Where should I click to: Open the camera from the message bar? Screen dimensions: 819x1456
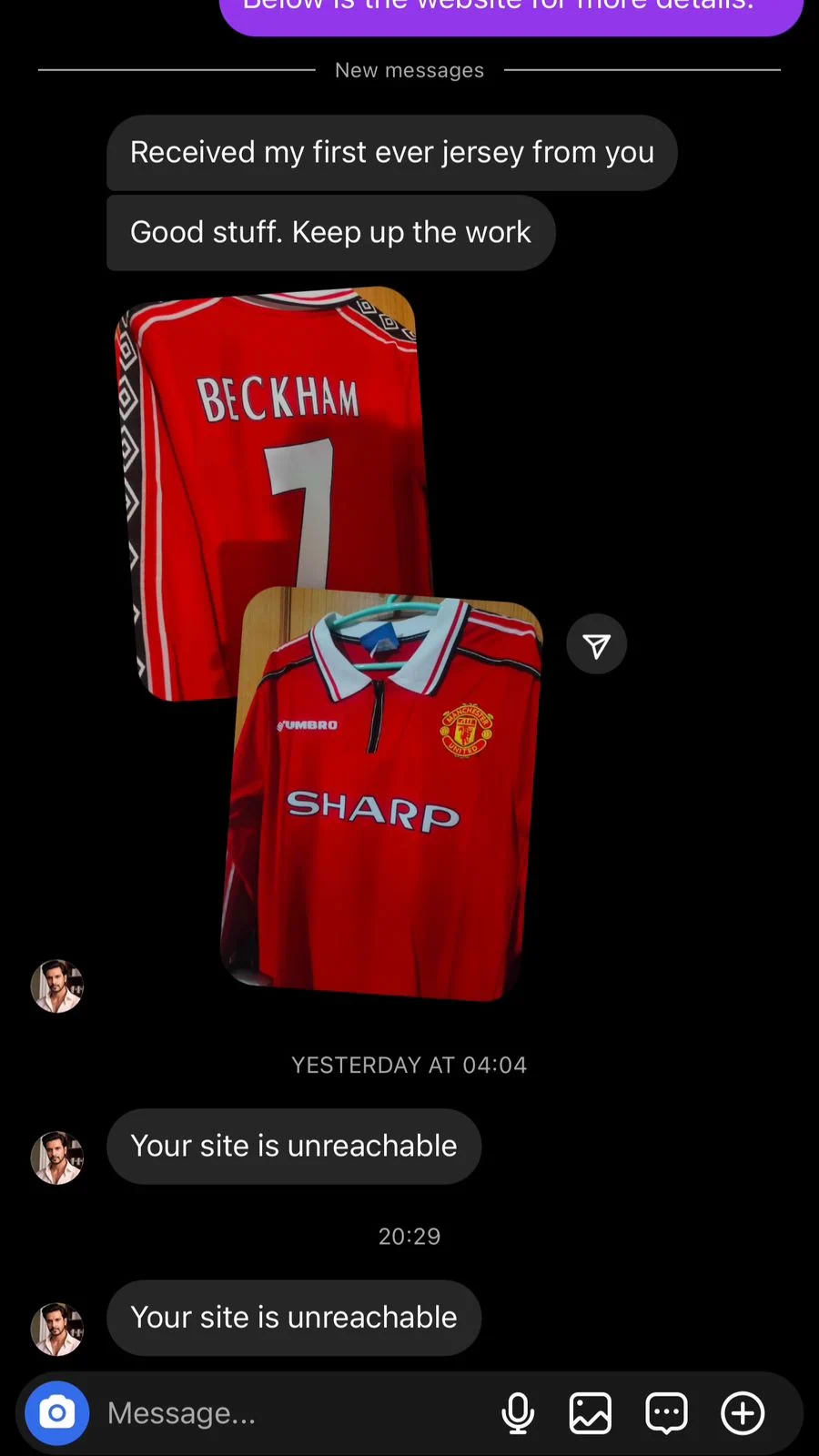57,1413
